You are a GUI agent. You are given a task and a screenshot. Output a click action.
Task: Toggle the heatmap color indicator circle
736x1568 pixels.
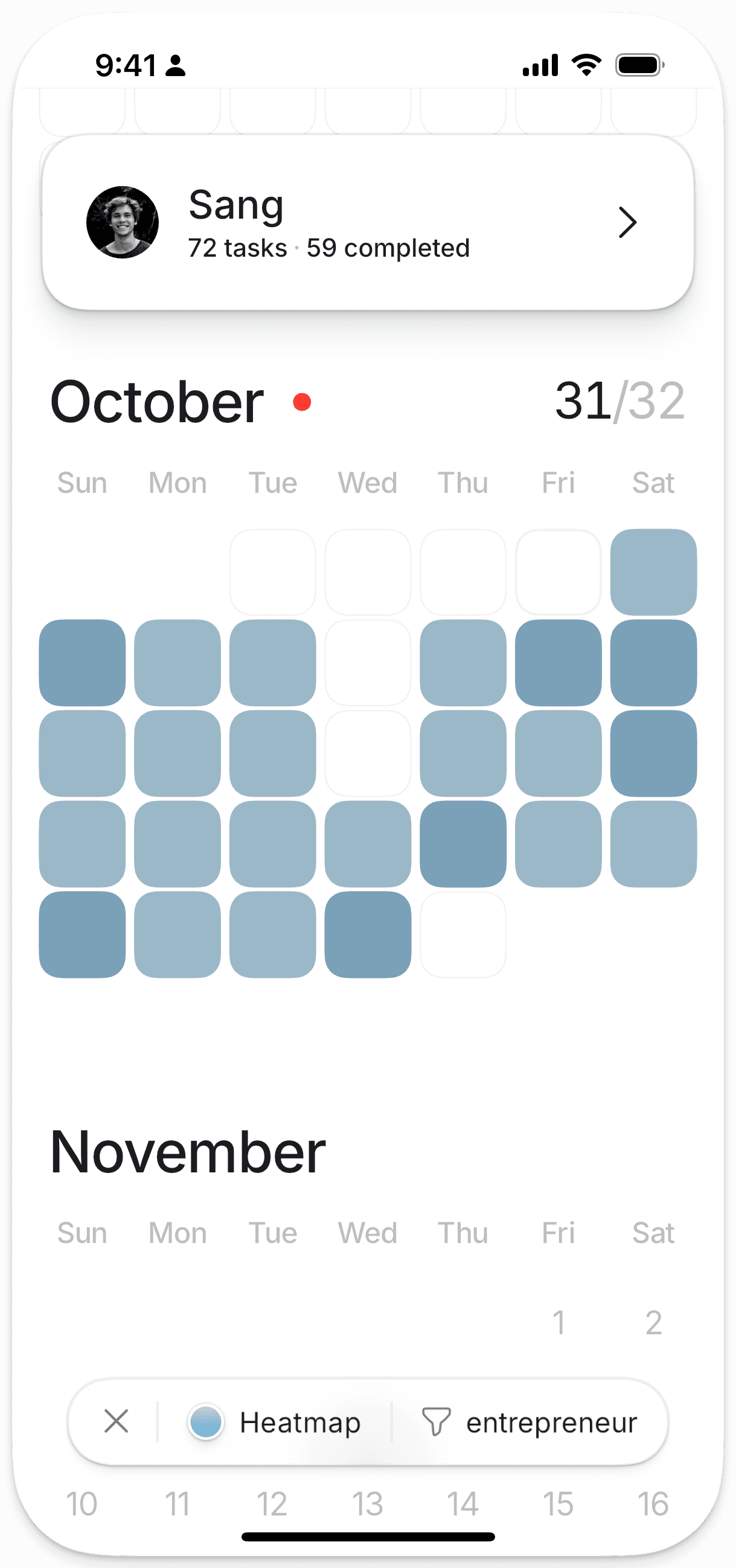[x=206, y=1422]
